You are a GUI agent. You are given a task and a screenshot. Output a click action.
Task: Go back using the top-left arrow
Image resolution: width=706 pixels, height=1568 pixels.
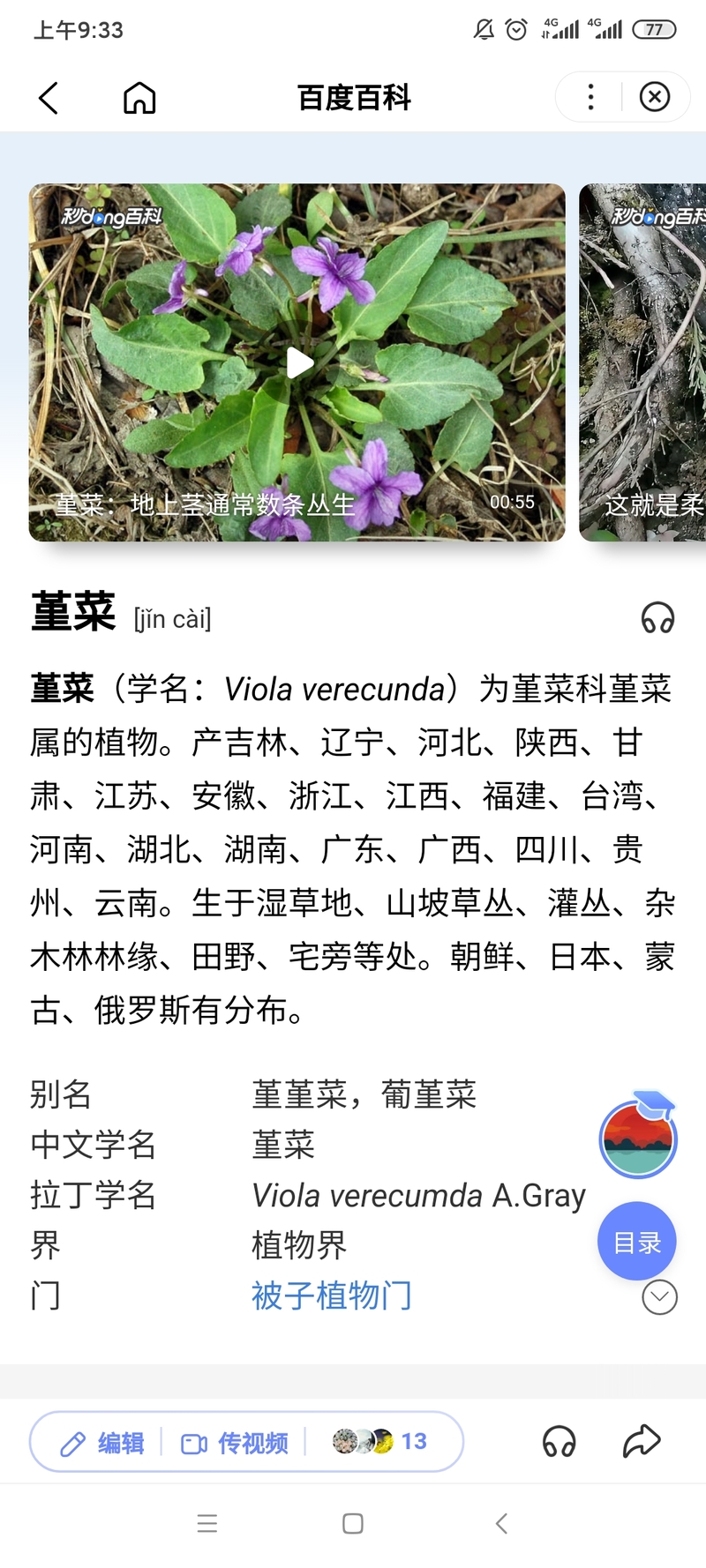[x=49, y=98]
